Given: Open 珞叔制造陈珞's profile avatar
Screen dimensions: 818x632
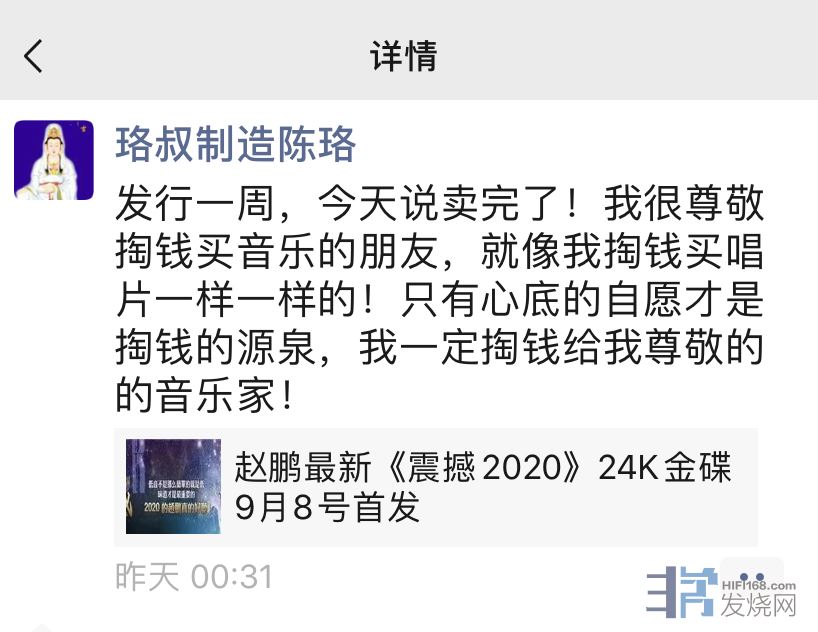Looking at the screenshot, I should tap(54, 160).
